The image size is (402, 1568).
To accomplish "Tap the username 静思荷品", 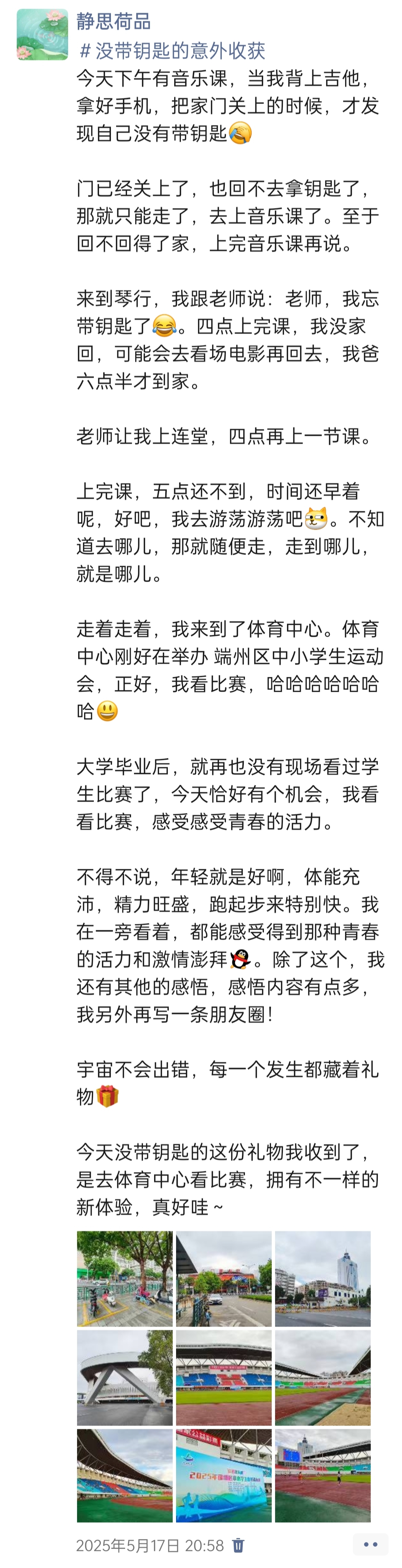I will point(113,22).
